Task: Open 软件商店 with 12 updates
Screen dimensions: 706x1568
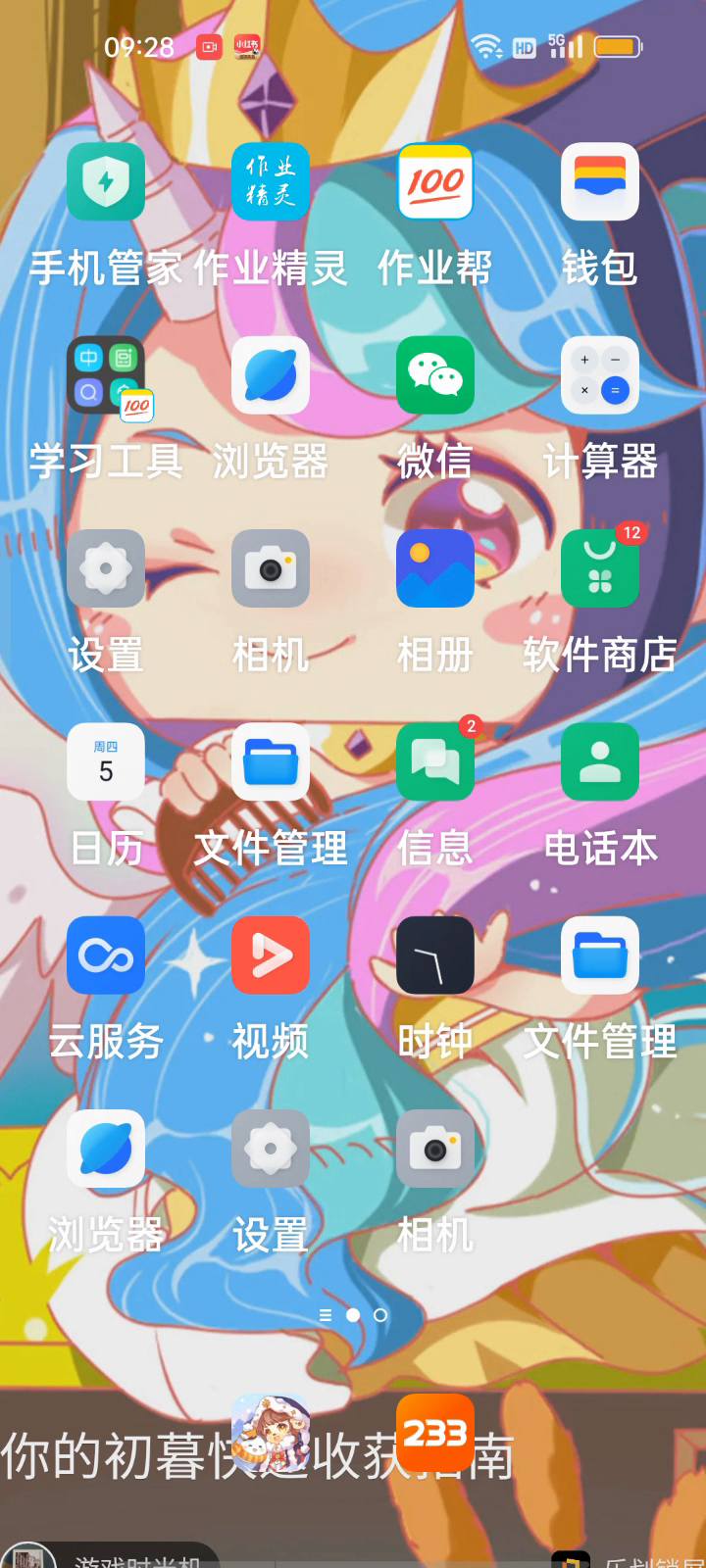Action: click(600, 569)
